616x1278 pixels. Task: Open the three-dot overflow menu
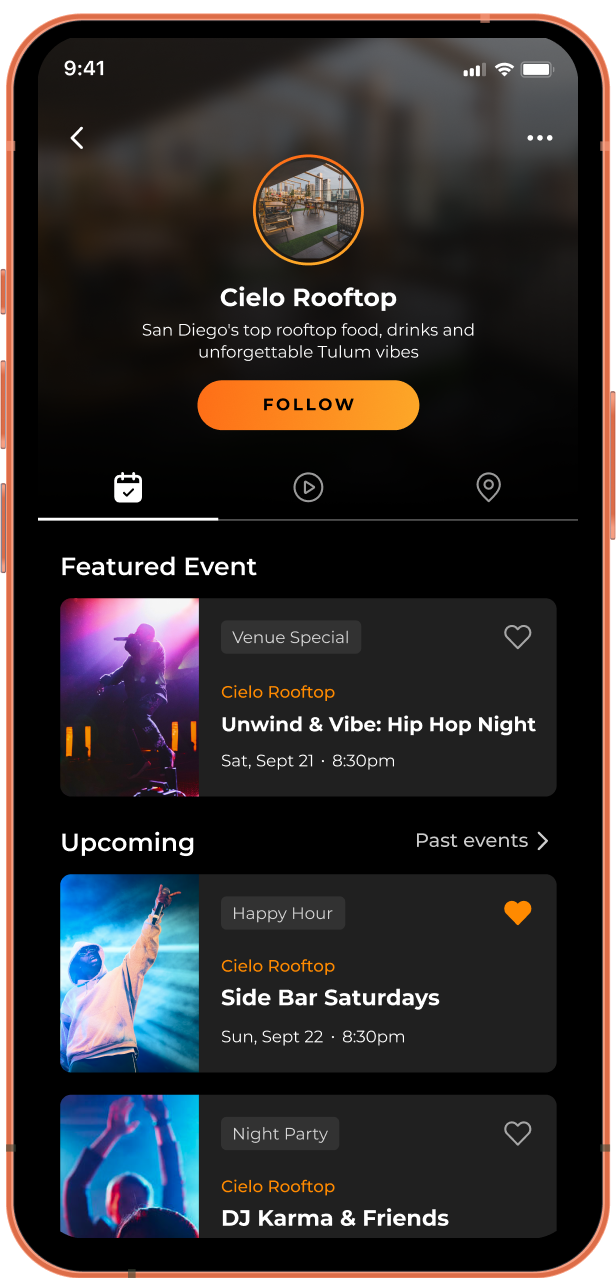pos(540,138)
